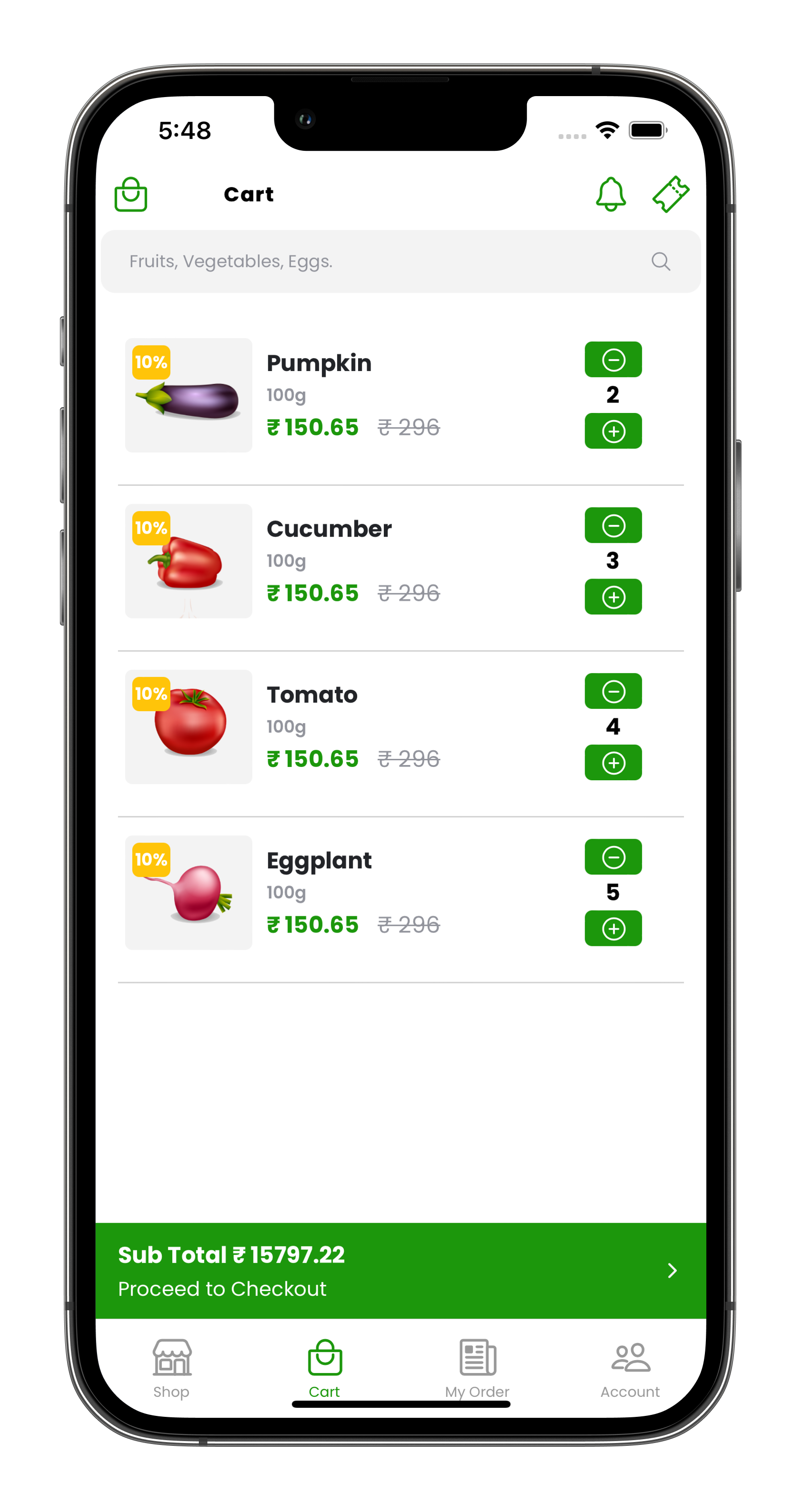Go to the My Order tab
The width and height of the screenshot is (801, 1512).
point(477,1369)
